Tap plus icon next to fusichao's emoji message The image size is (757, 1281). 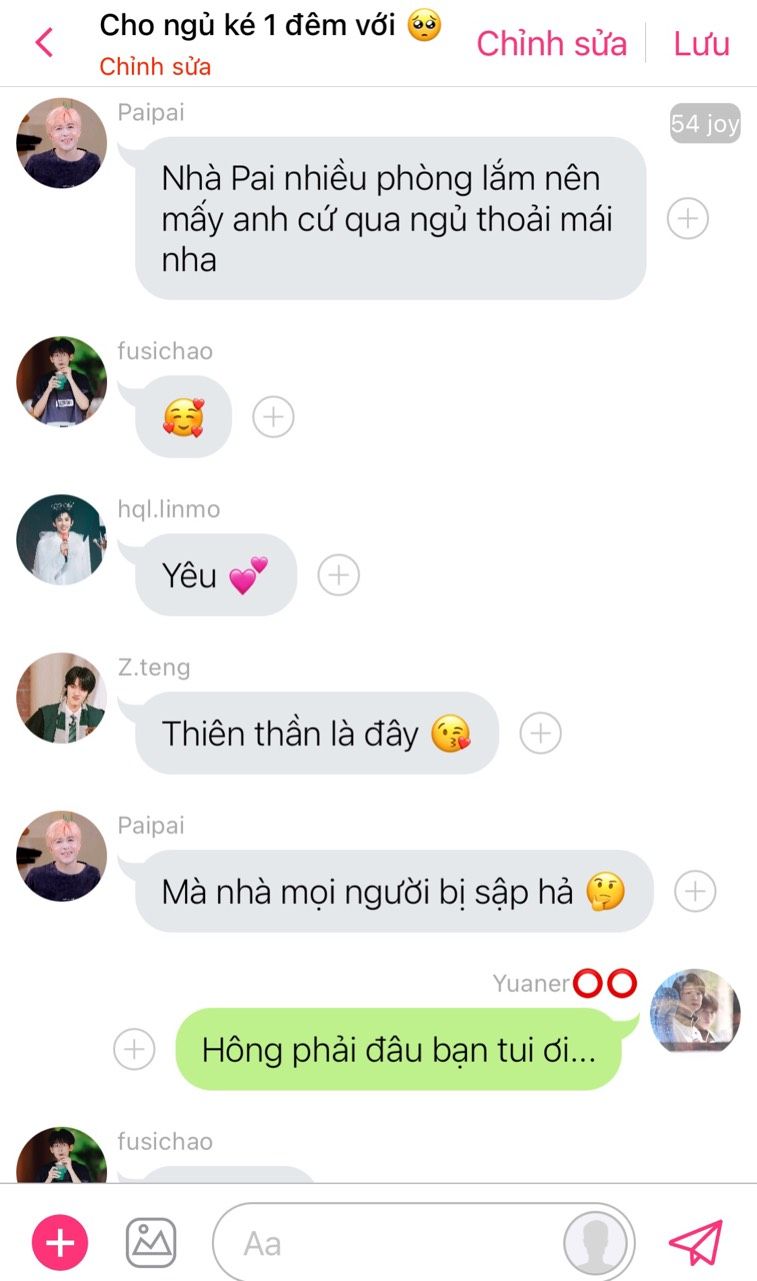(273, 417)
